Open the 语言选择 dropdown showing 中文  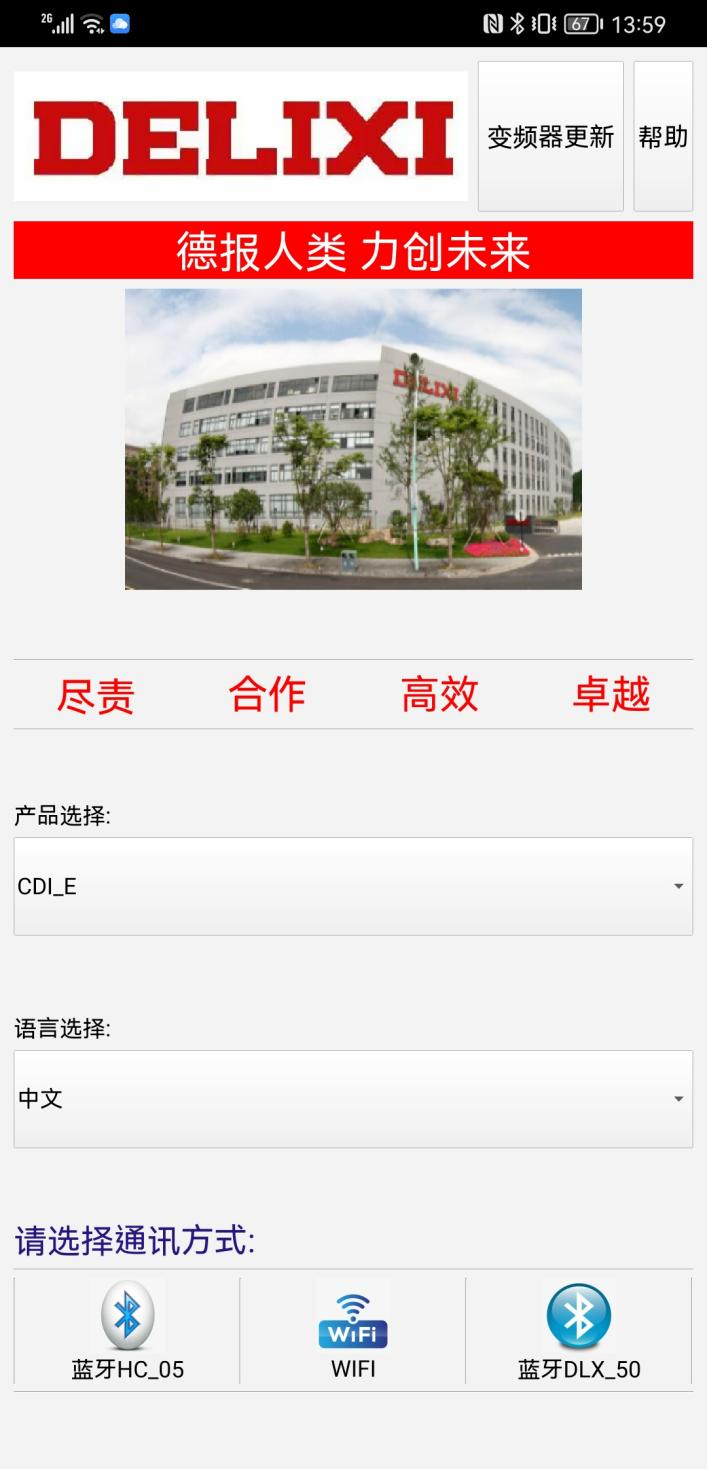tap(353, 1098)
